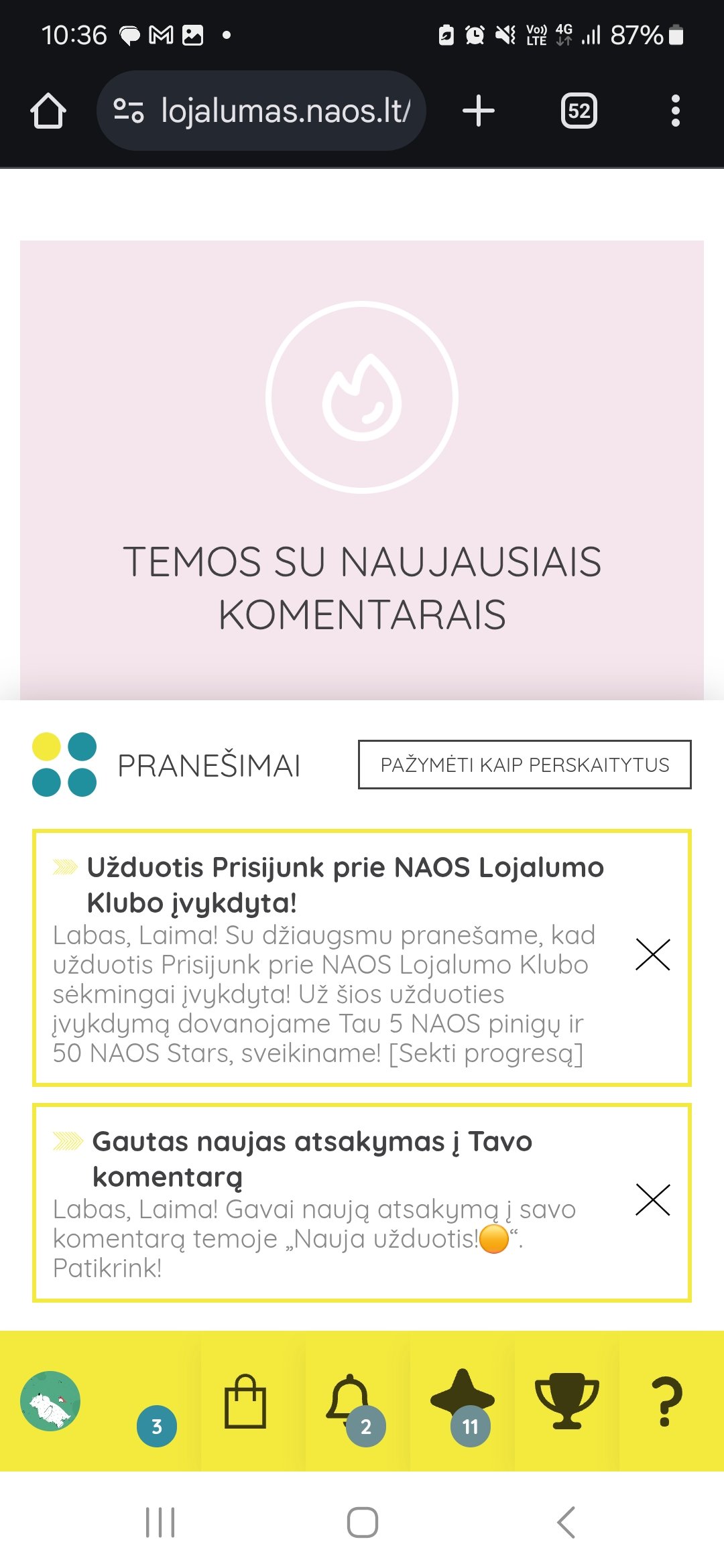Viewport: 724px width, 1568px height.
Task: Open the Gautas naujas atsakymas notification
Action: [328, 1203]
